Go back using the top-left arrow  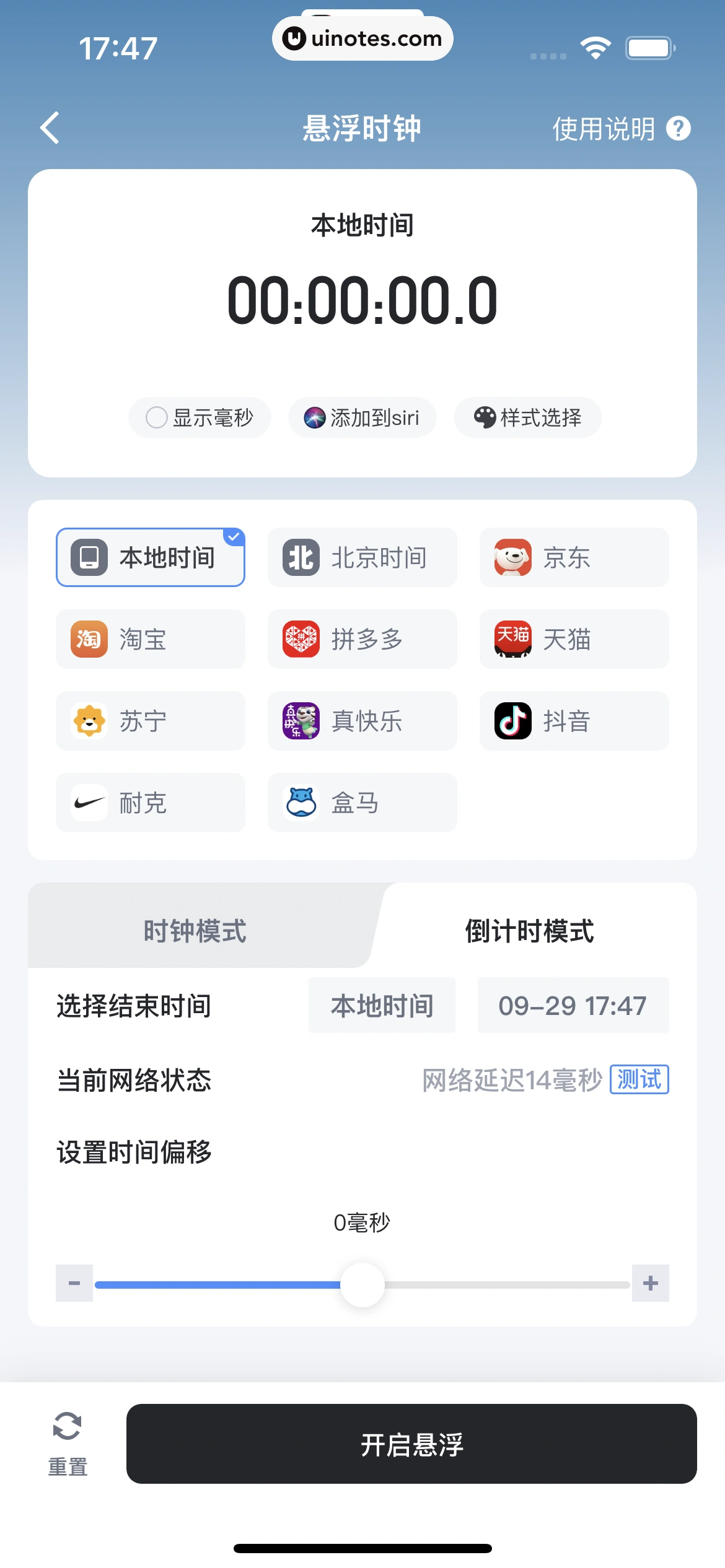pyautogui.click(x=50, y=128)
